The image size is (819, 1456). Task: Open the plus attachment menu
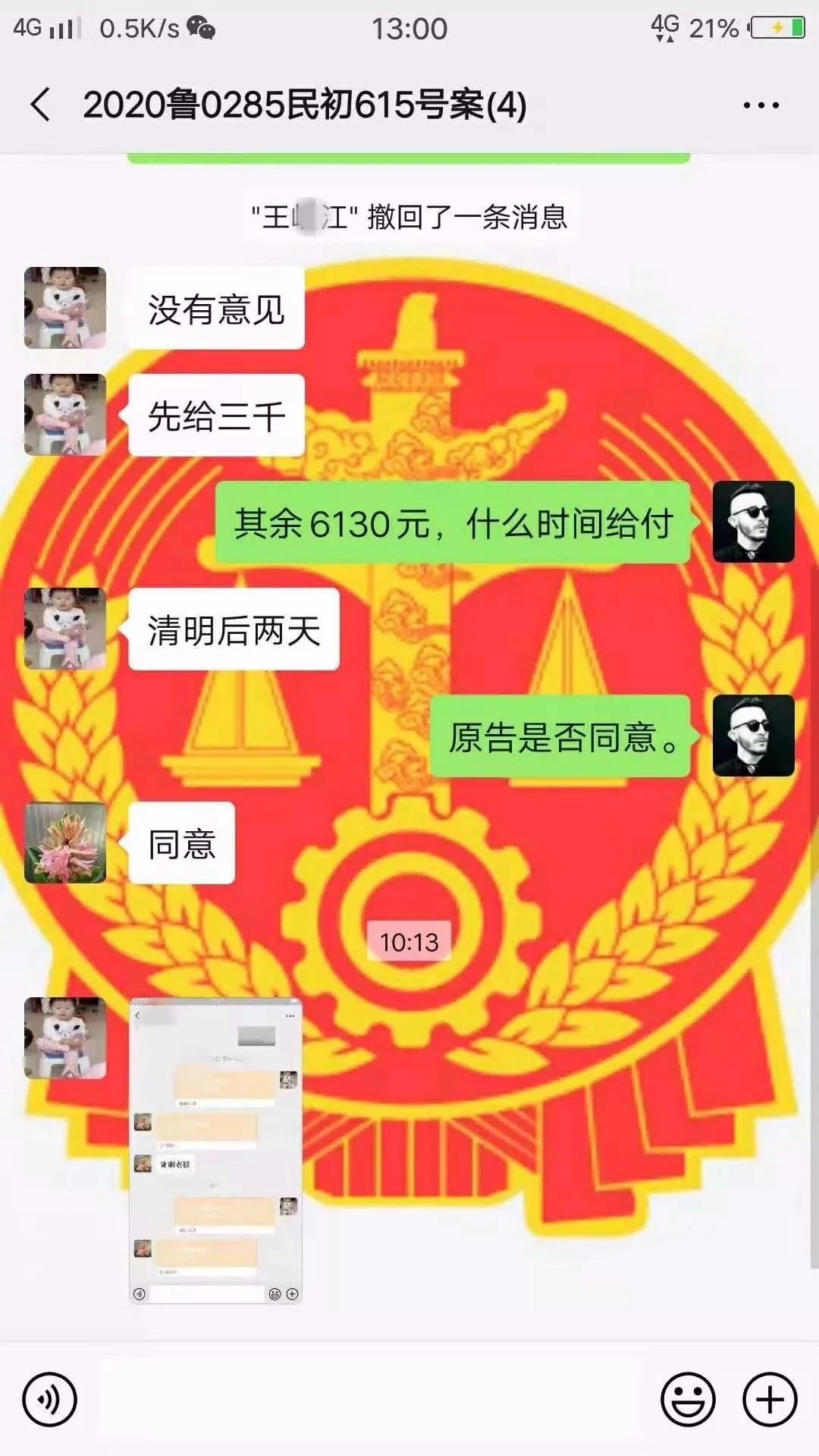tap(770, 1399)
